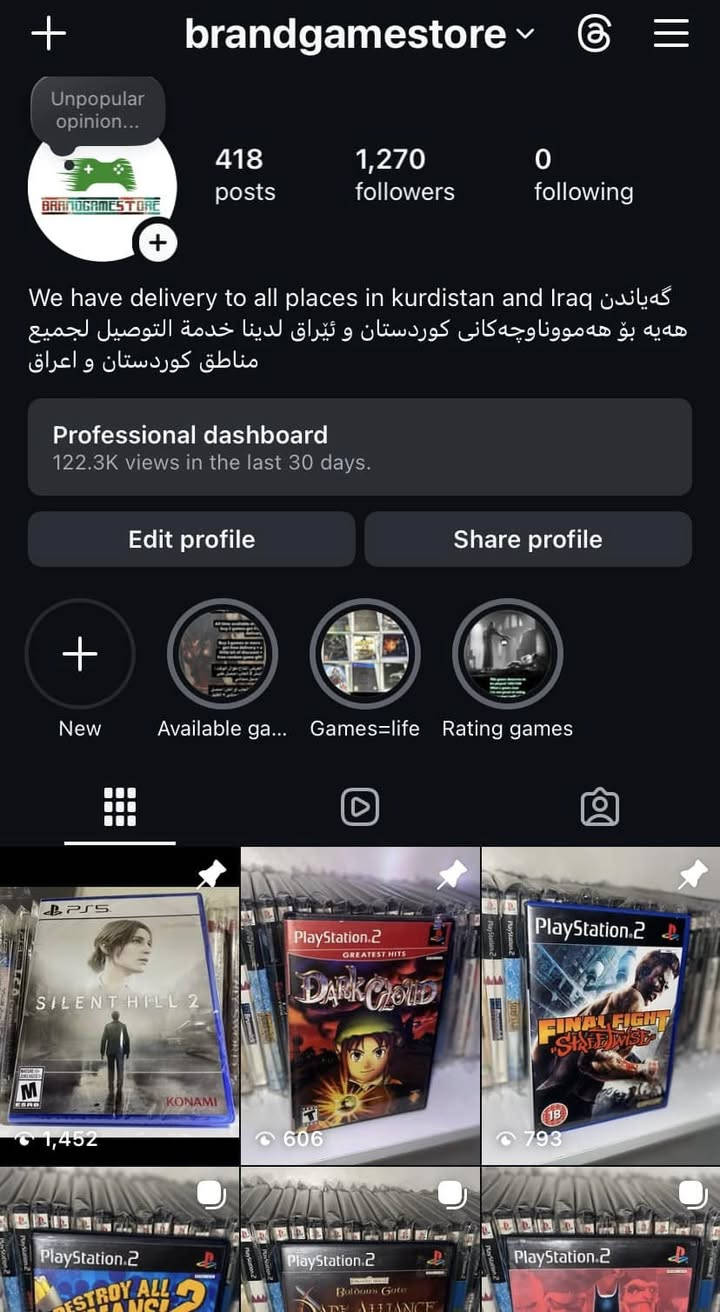Open the hamburger settings menu
Screen dimensions: 720x1312
(x=671, y=34)
